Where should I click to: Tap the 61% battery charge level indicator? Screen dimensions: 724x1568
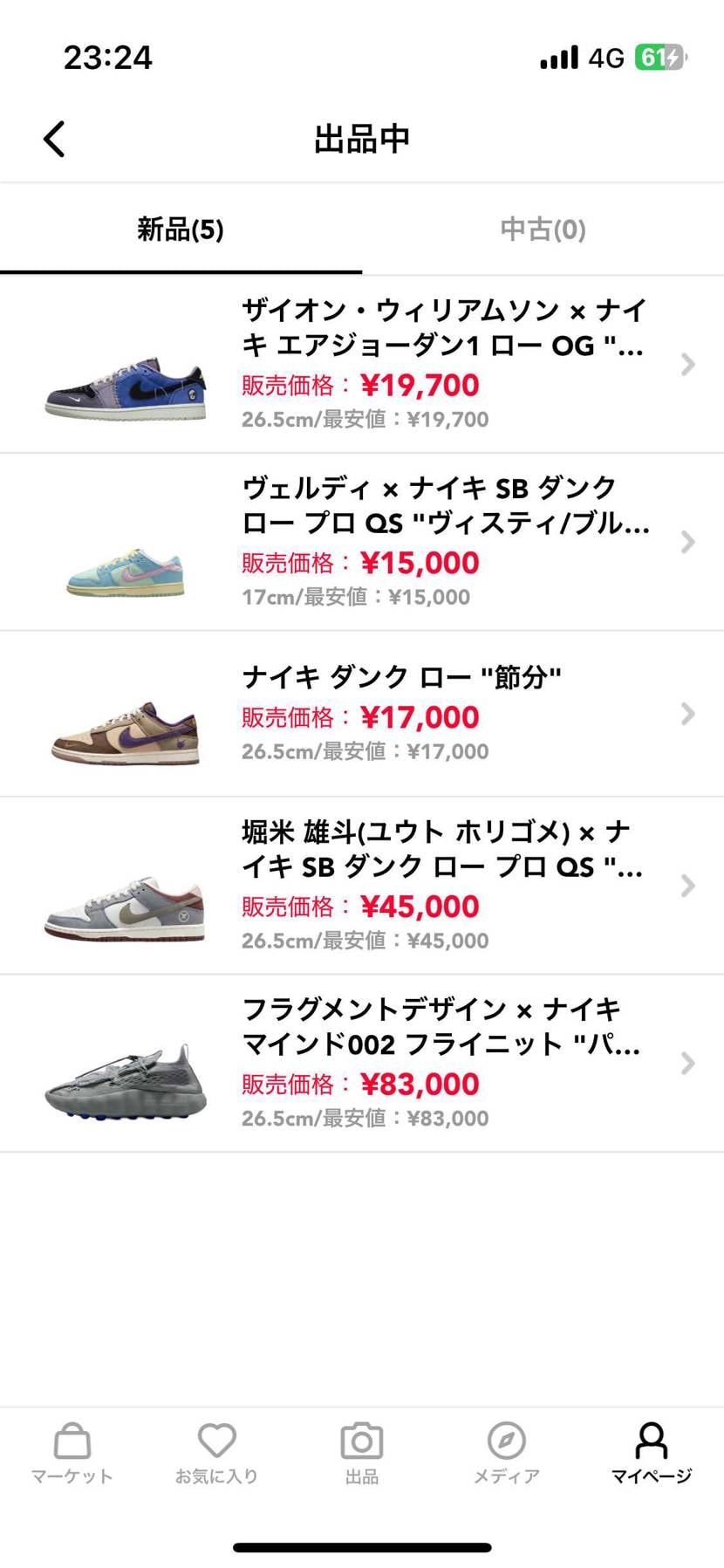pos(661,56)
